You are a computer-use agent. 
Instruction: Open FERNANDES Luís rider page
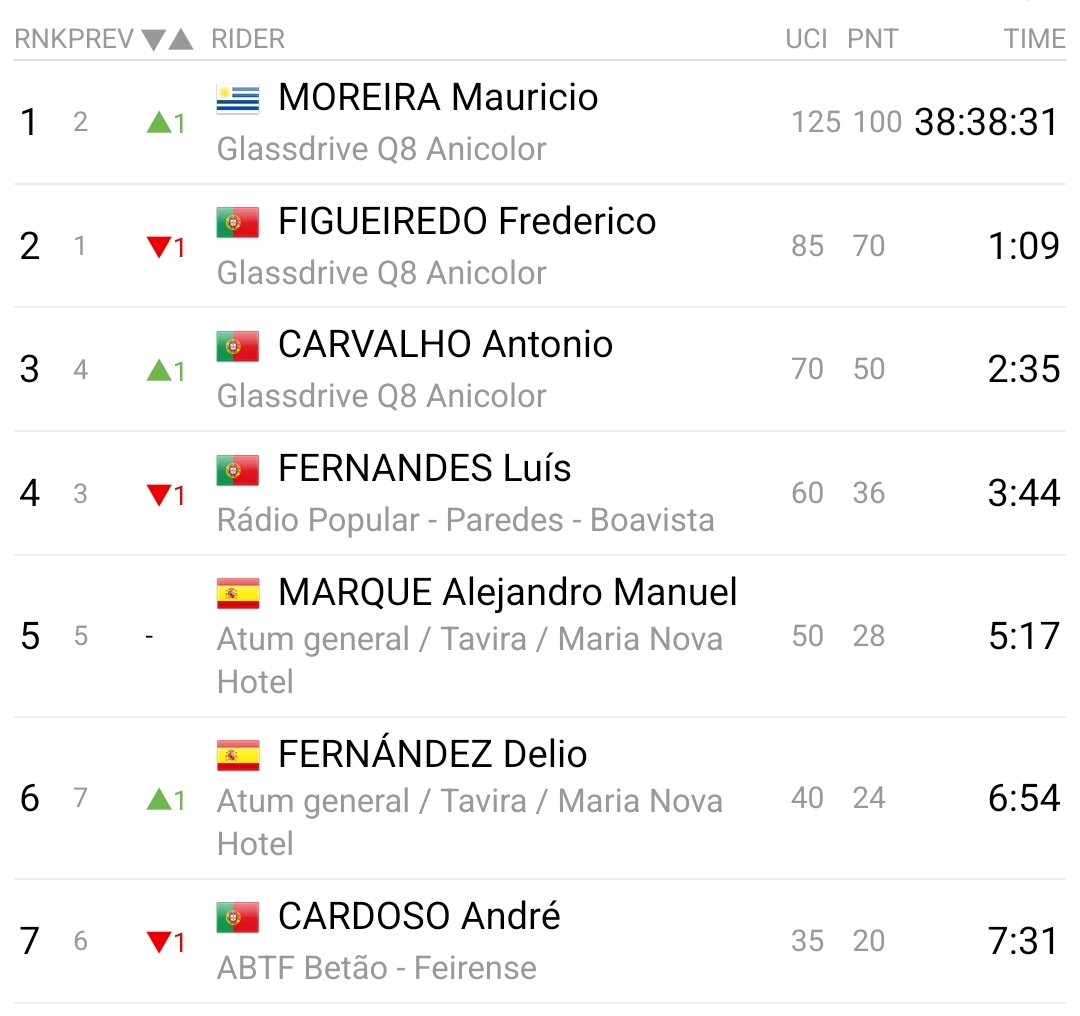tap(424, 469)
